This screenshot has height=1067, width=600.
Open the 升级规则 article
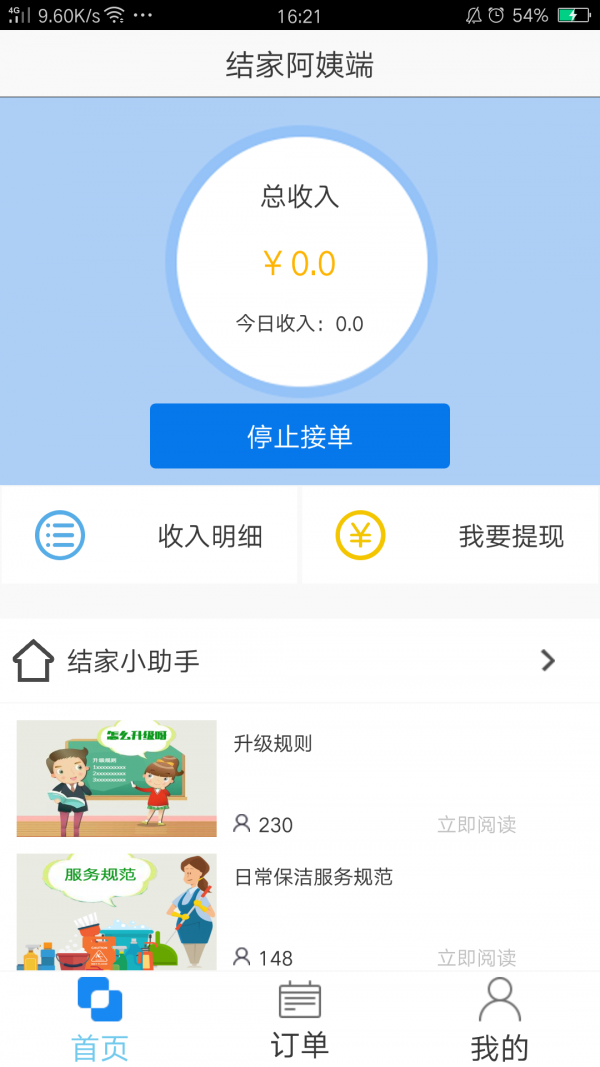pyautogui.click(x=273, y=744)
